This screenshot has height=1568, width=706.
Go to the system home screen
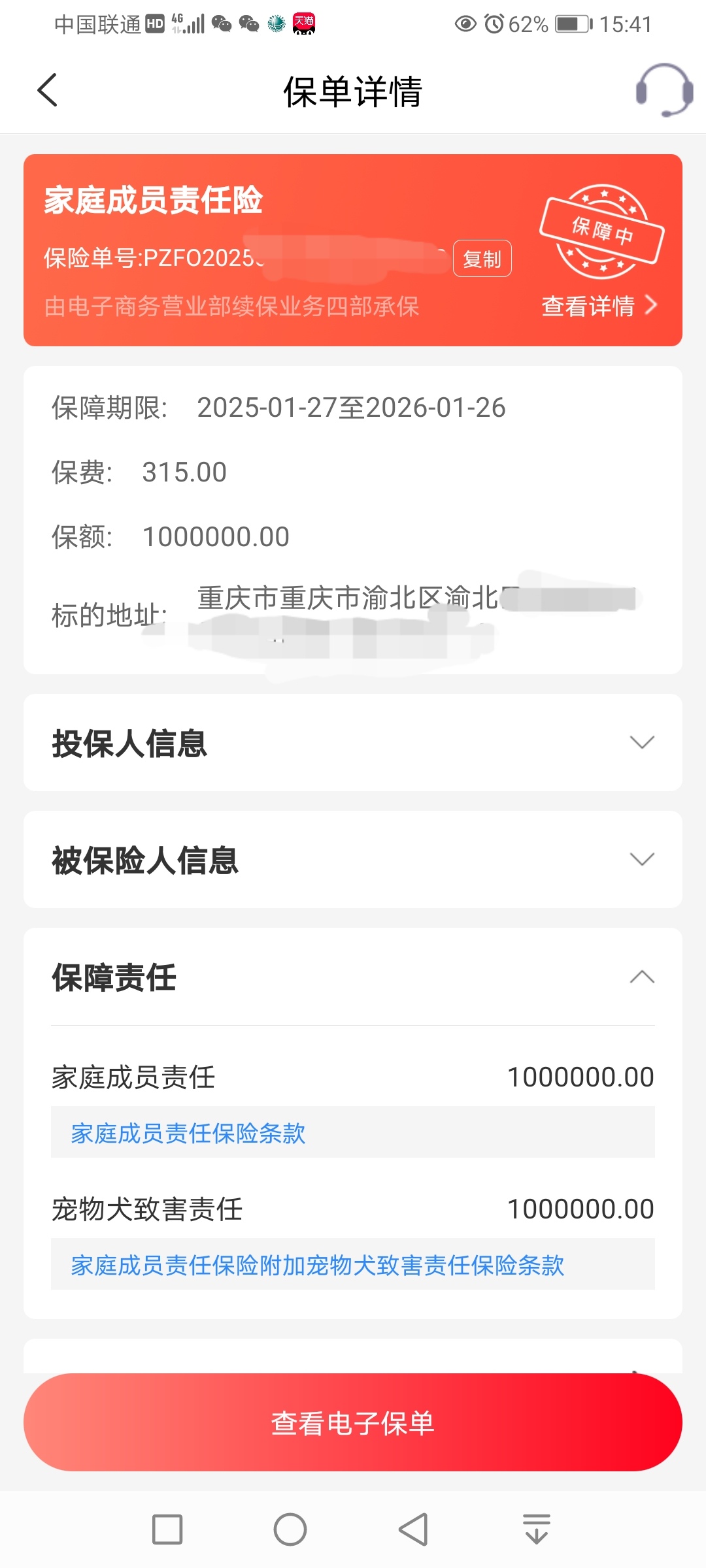tap(290, 1529)
